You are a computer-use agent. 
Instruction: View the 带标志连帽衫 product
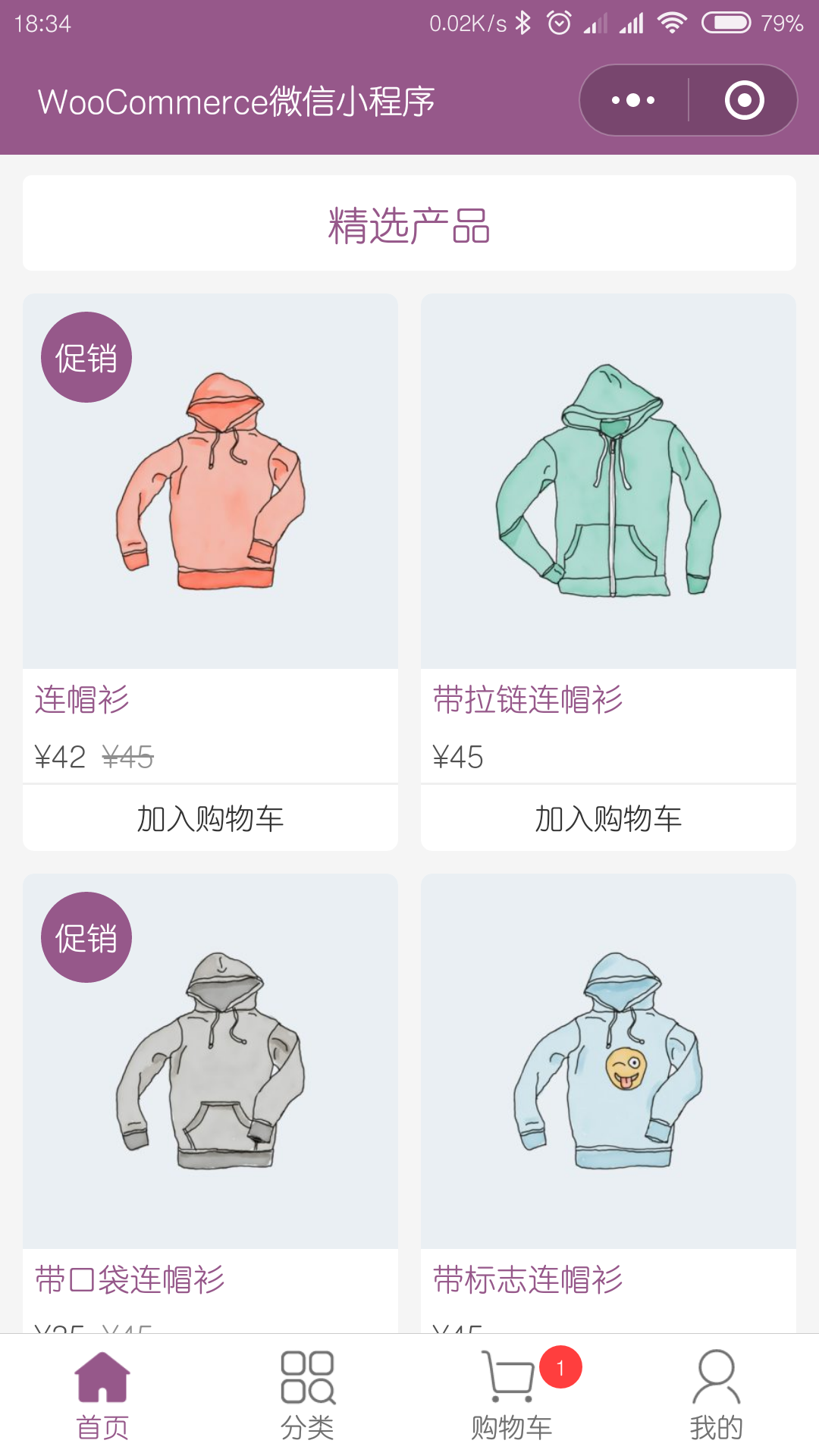click(608, 1103)
